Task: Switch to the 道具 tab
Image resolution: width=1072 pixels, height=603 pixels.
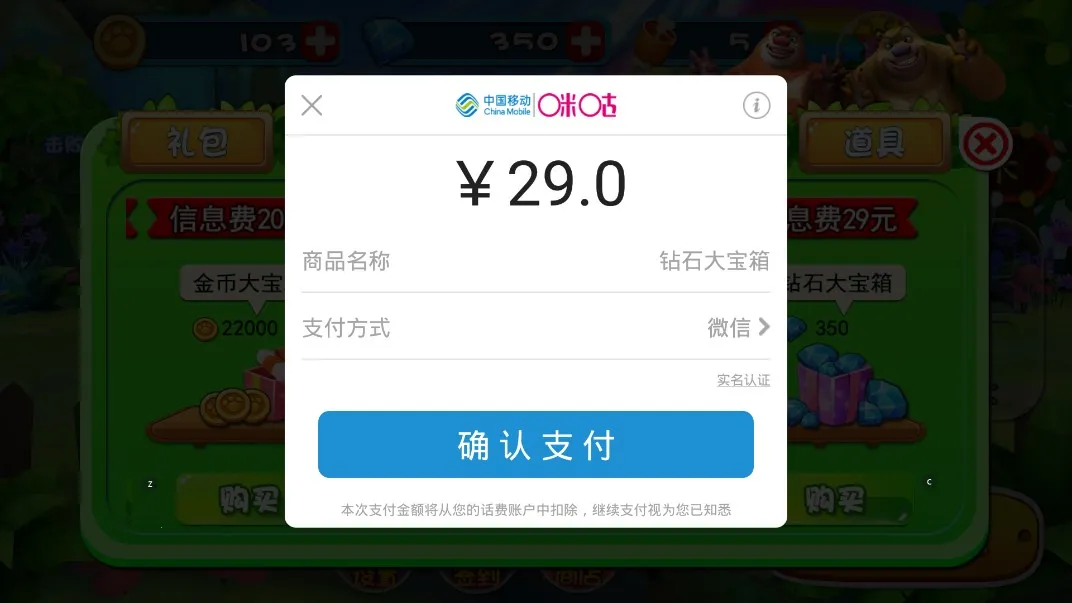Action: [875, 141]
